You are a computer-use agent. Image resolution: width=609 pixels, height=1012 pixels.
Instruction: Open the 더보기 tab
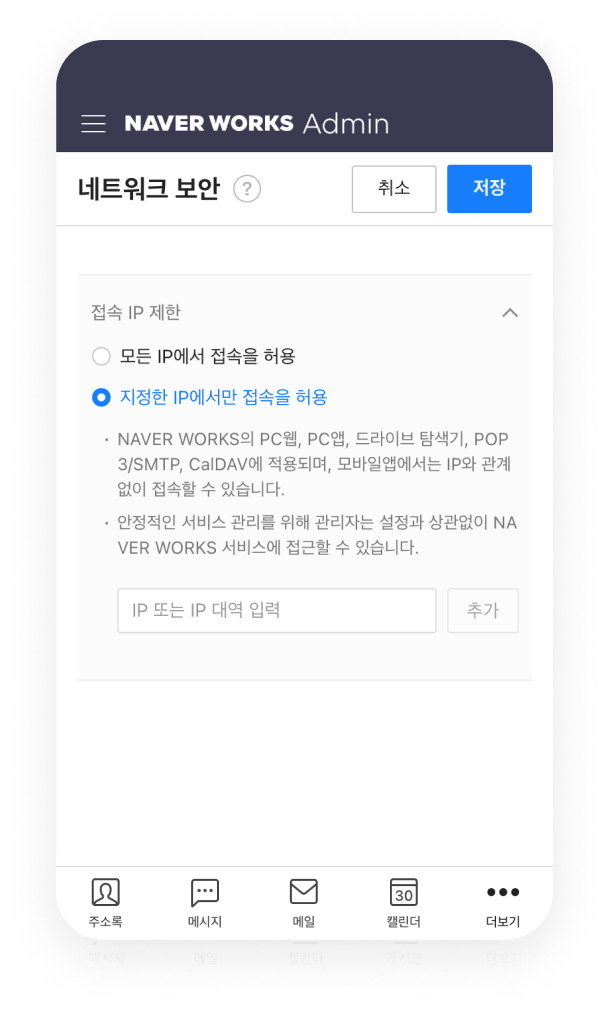(503, 902)
